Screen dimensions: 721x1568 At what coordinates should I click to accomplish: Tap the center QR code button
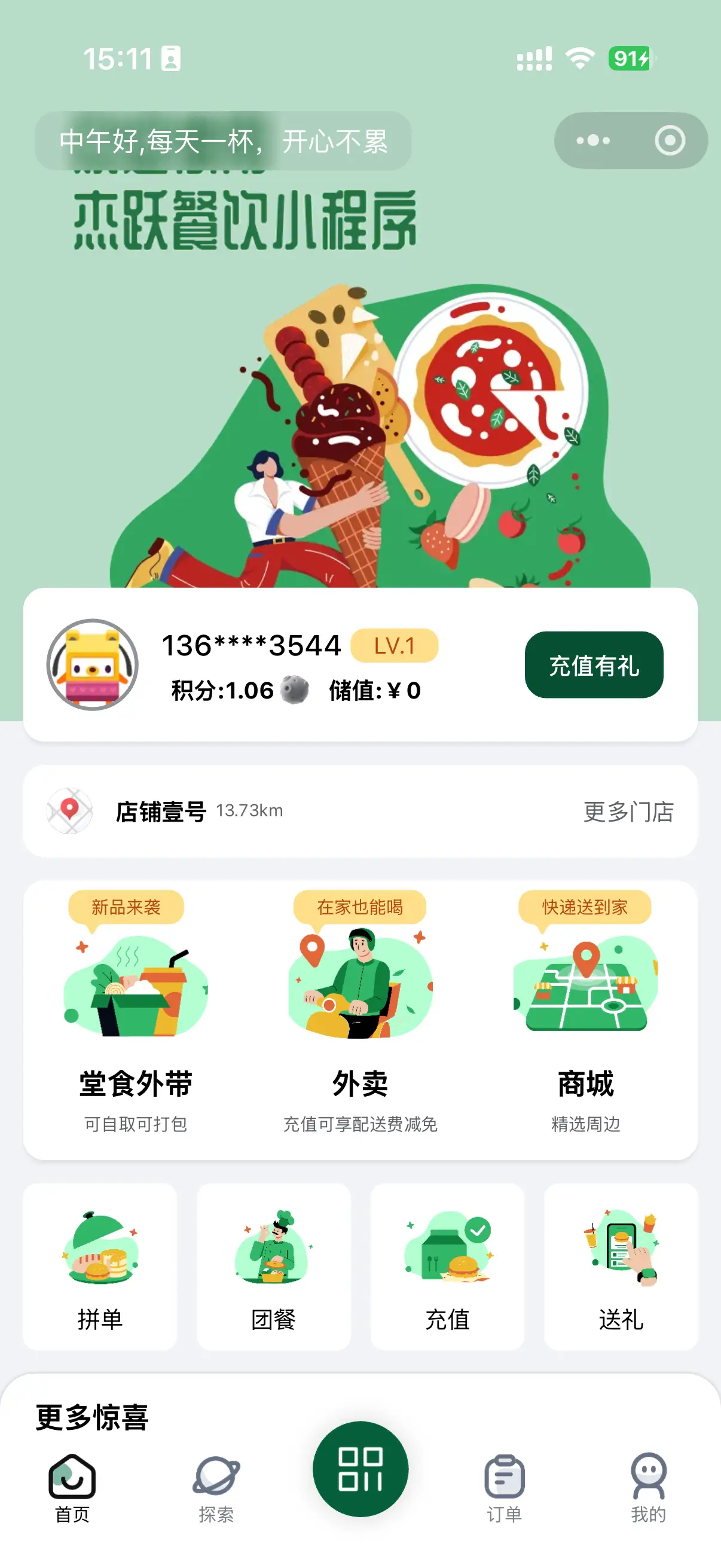coord(360,1469)
